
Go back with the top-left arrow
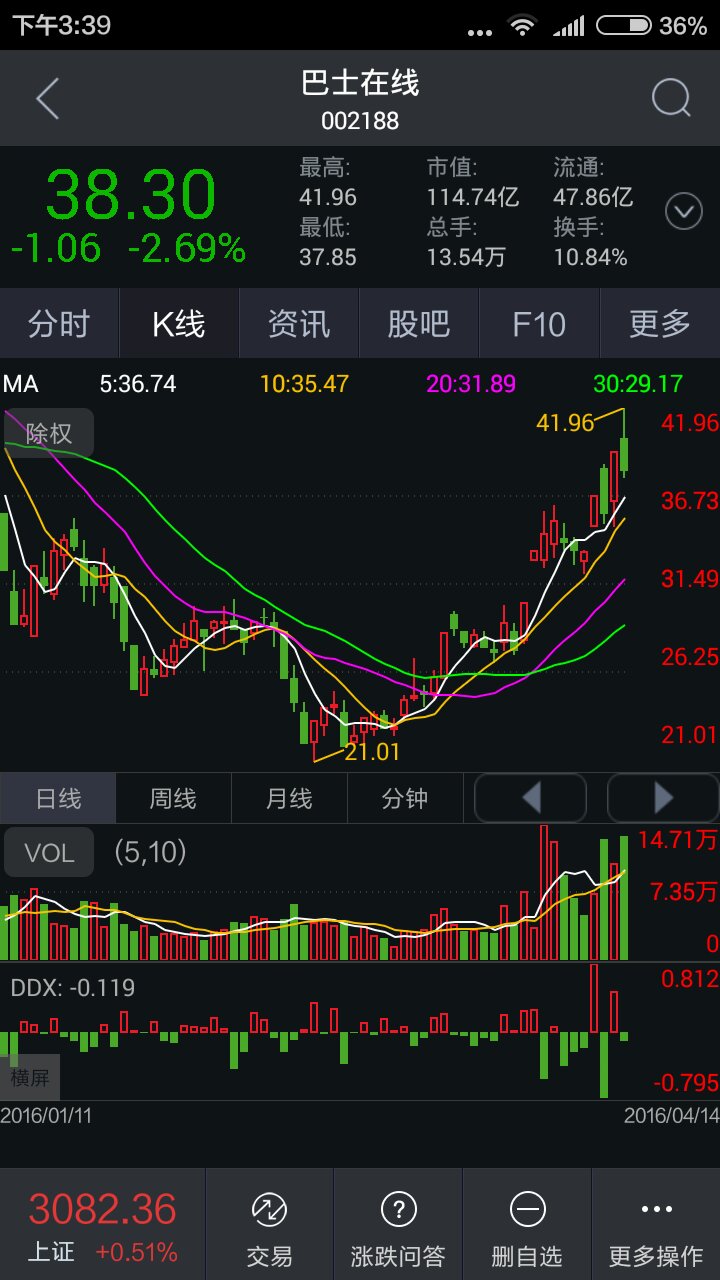point(47,98)
